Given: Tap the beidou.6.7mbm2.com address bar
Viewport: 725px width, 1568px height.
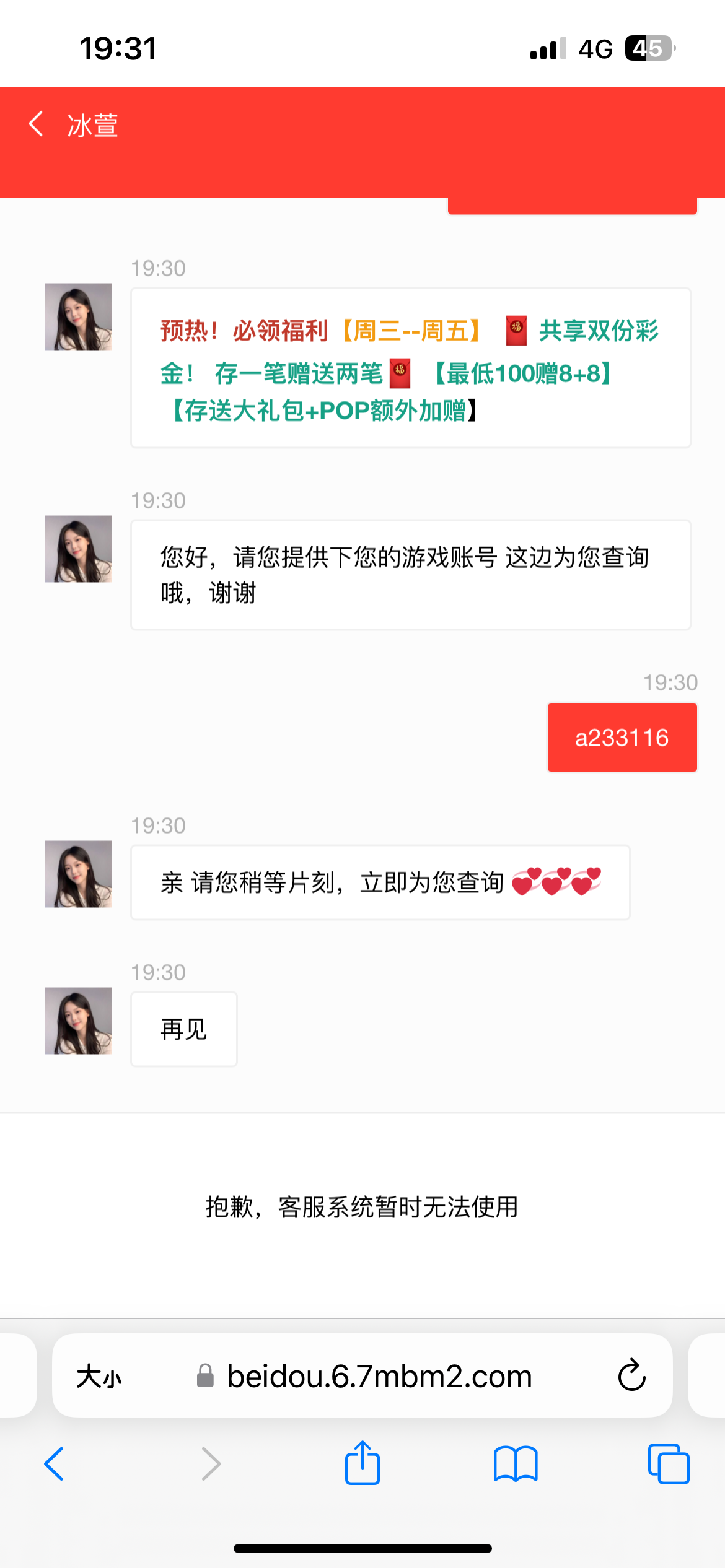Looking at the screenshot, I should 379,1377.
